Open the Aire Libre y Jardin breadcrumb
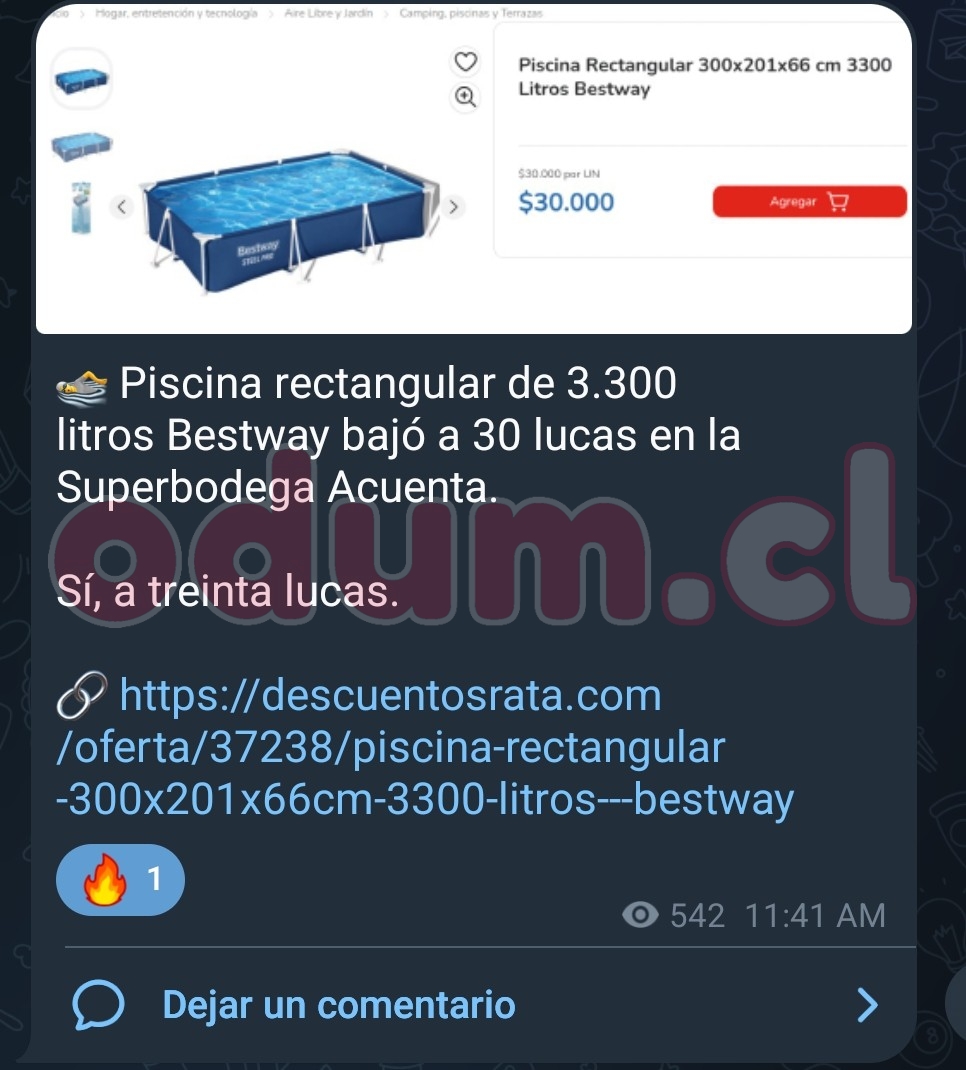Viewport: 966px width, 1070px height. [x=328, y=13]
